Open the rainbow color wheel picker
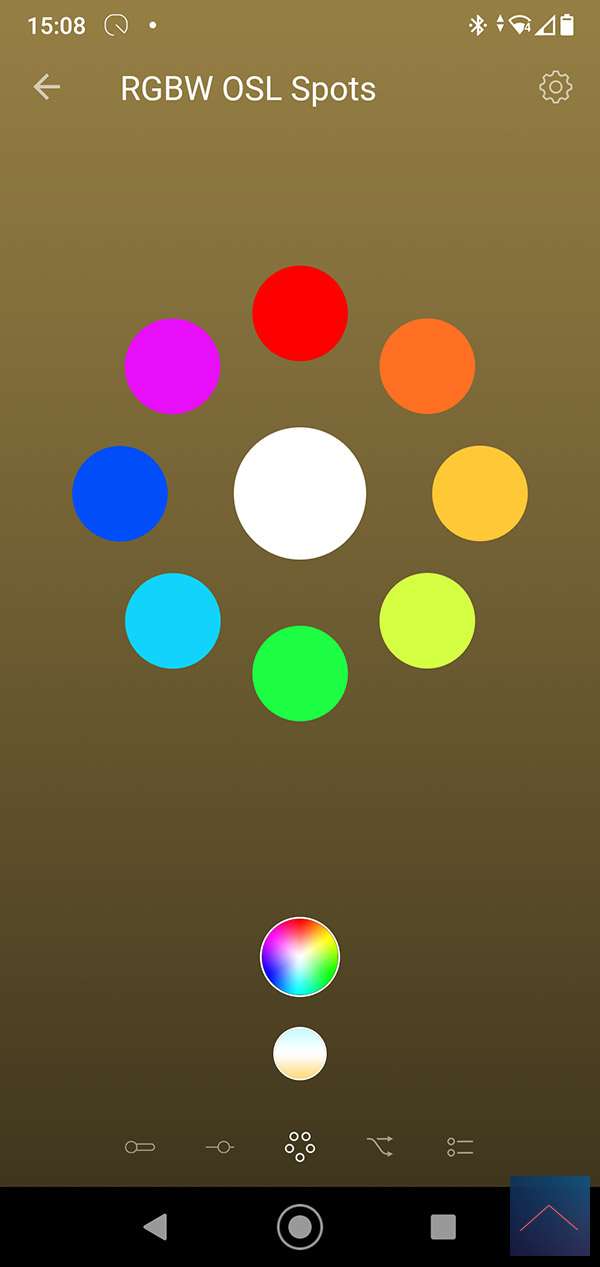Viewport: 600px width, 1267px height. pos(300,956)
